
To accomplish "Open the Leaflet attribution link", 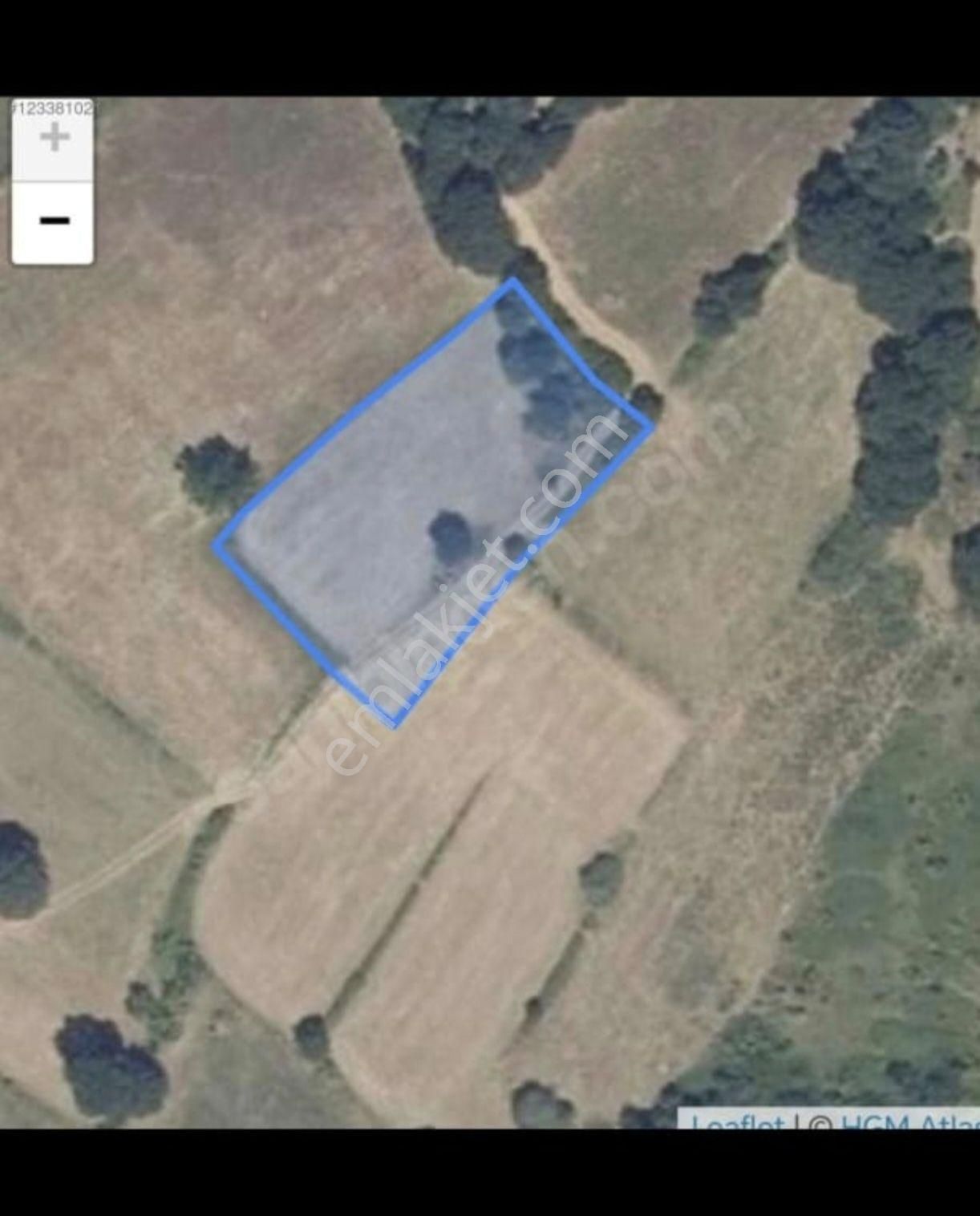I will (736, 1121).
